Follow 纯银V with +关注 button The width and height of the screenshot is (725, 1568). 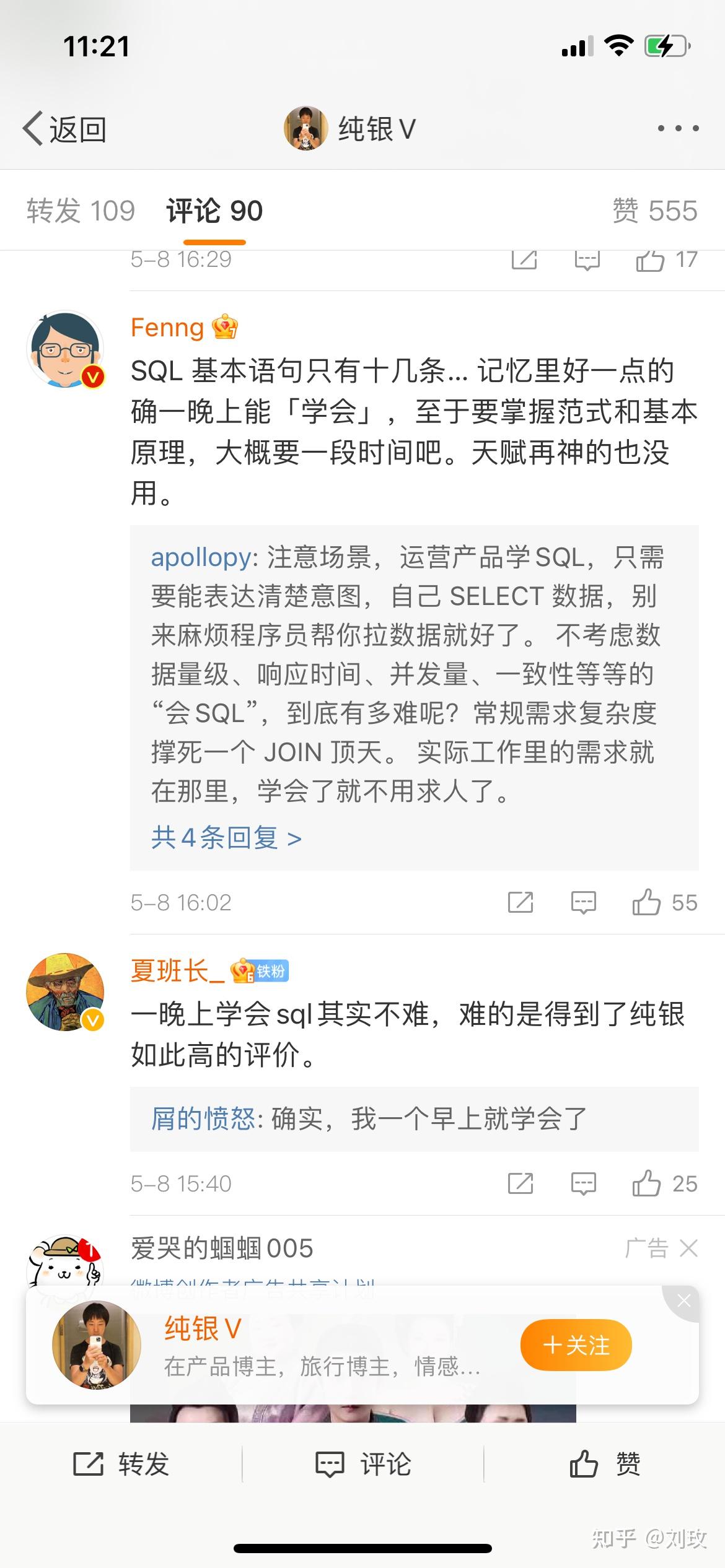tap(576, 1346)
